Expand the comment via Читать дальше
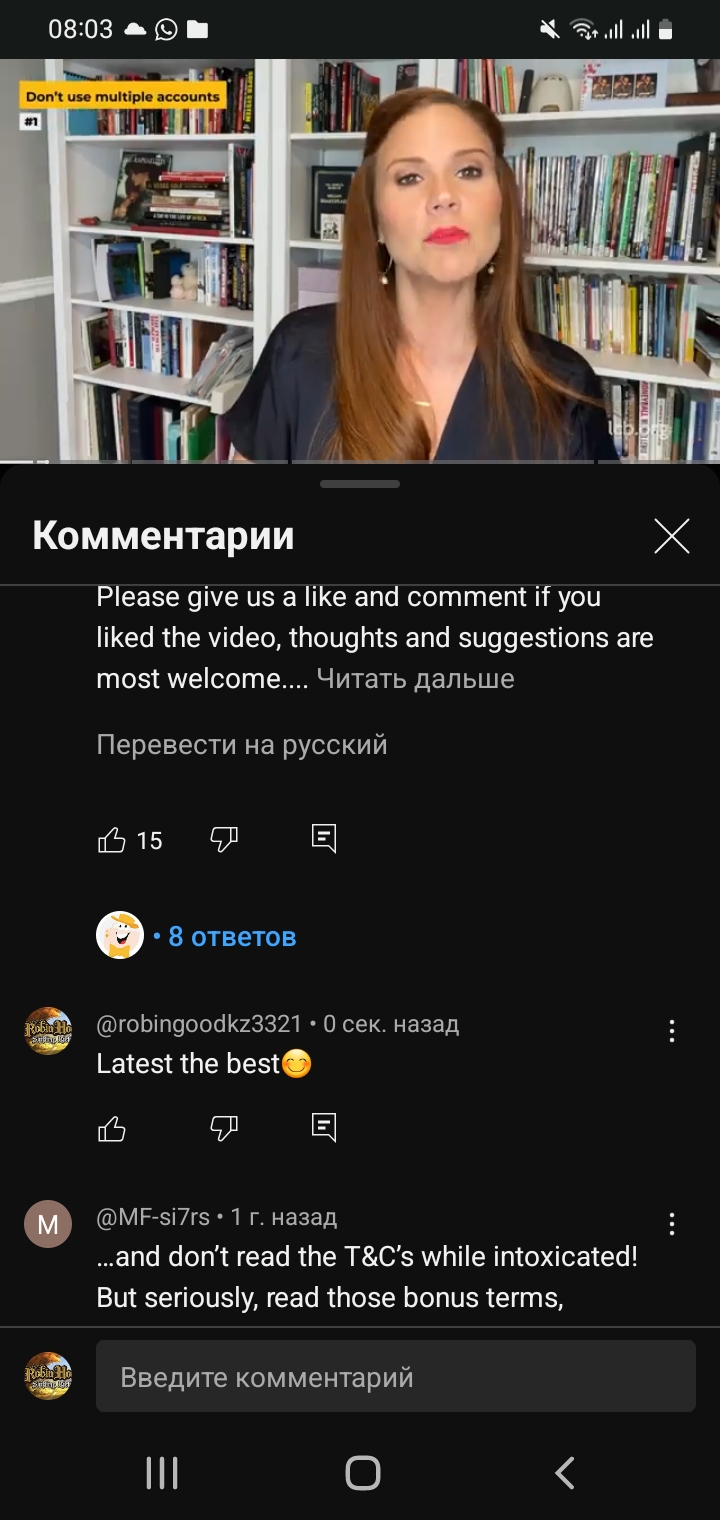This screenshot has height=1520, width=720. [415, 679]
